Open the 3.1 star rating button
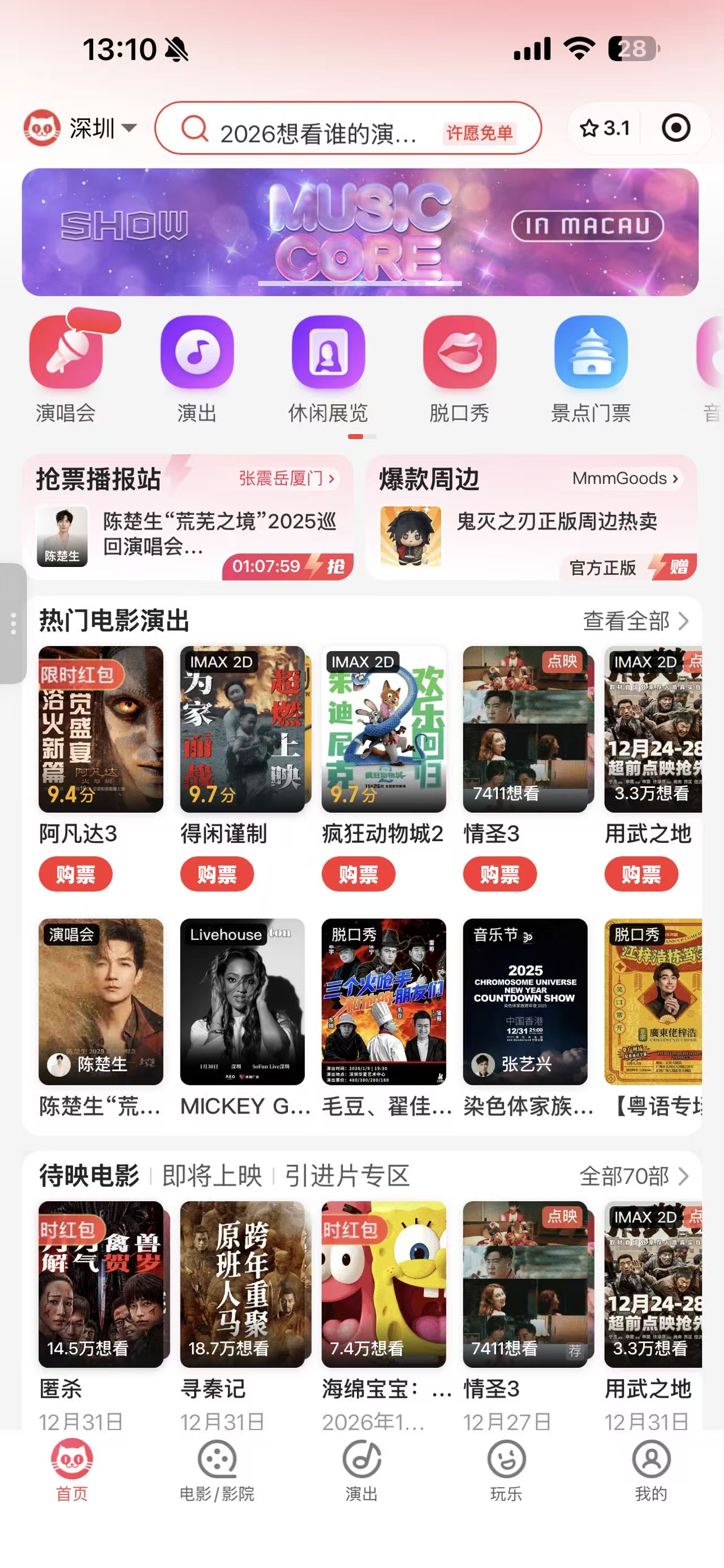724x1568 pixels. pos(604,128)
